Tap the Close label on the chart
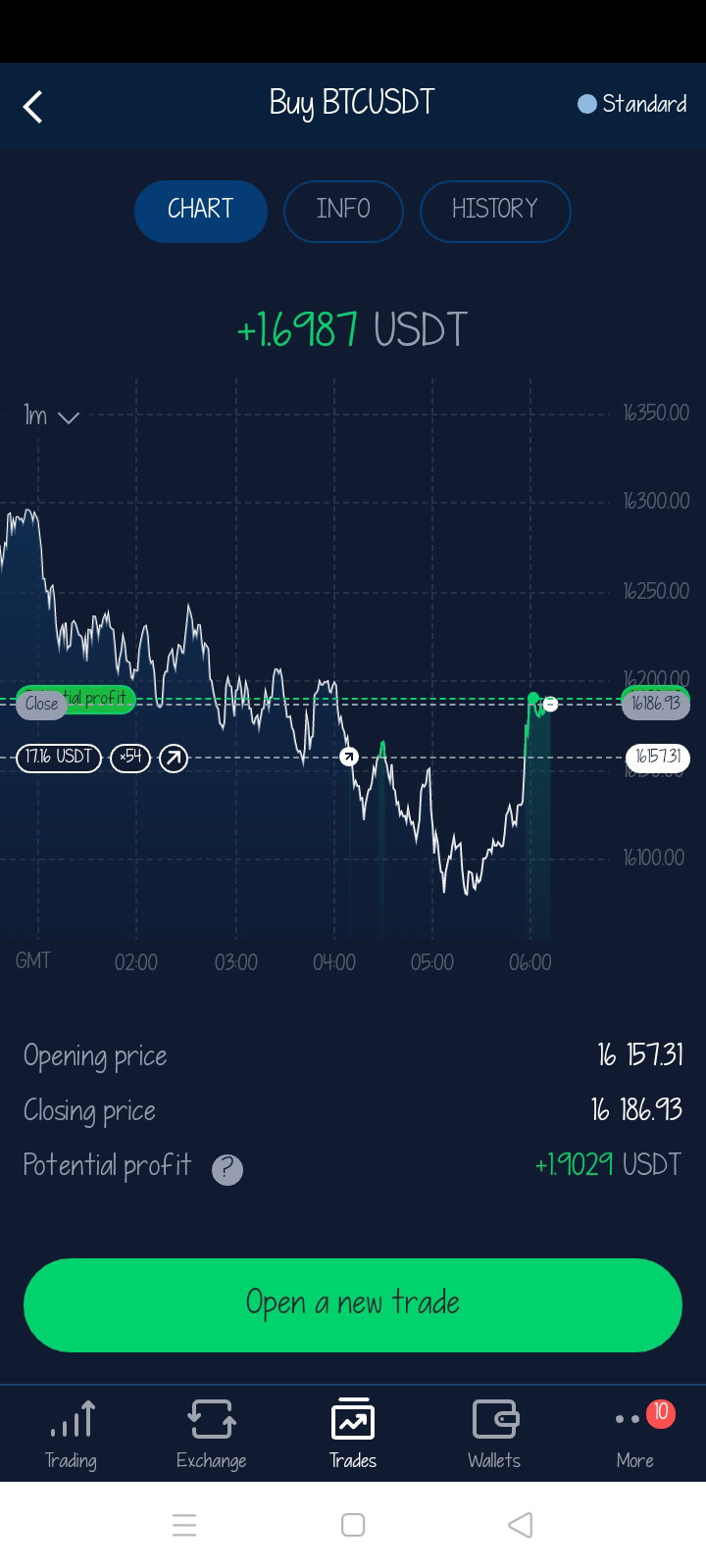The image size is (706, 1568). point(41,704)
